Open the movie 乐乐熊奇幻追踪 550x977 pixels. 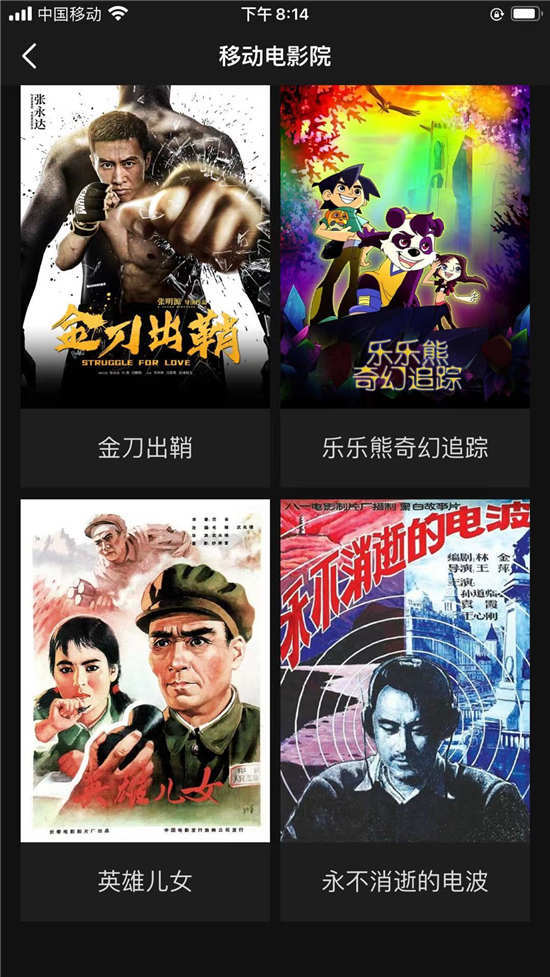pos(405,285)
